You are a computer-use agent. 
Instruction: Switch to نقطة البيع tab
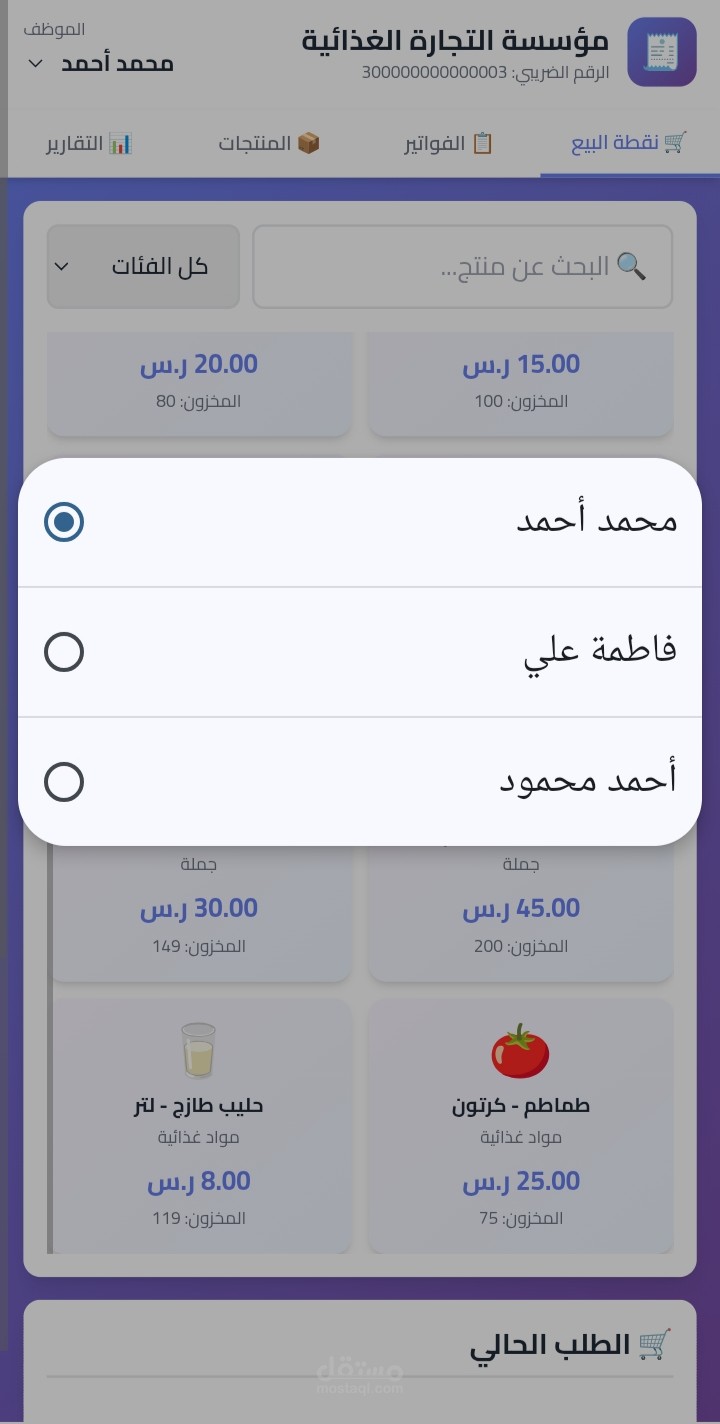point(629,143)
